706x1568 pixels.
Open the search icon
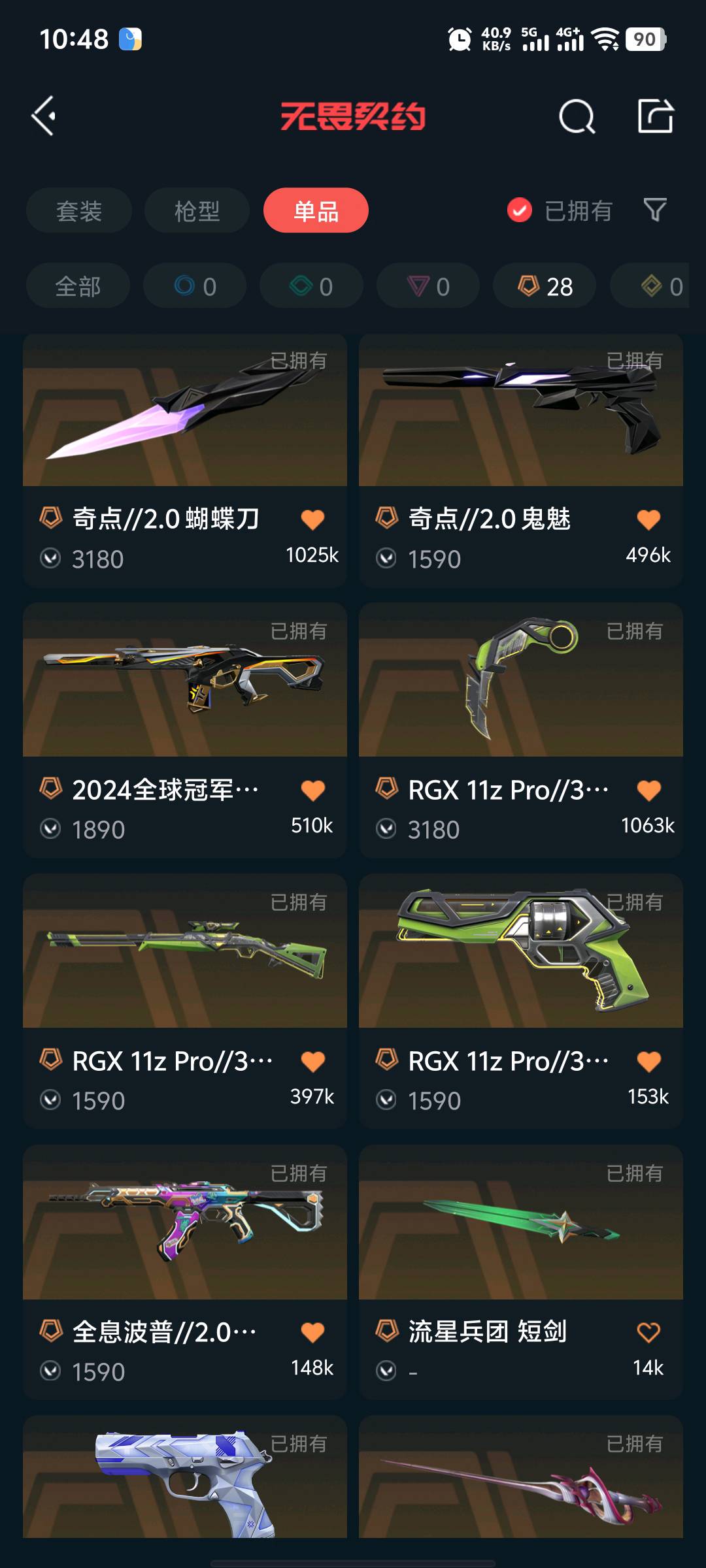coord(577,116)
